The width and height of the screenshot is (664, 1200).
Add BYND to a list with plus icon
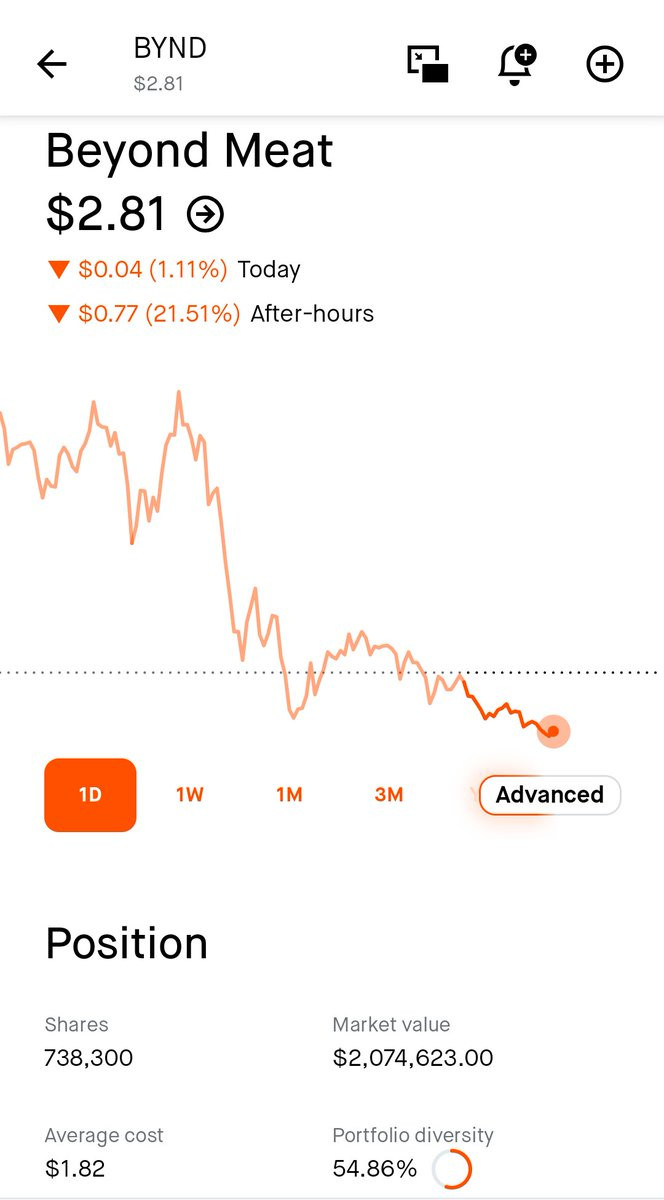point(604,65)
